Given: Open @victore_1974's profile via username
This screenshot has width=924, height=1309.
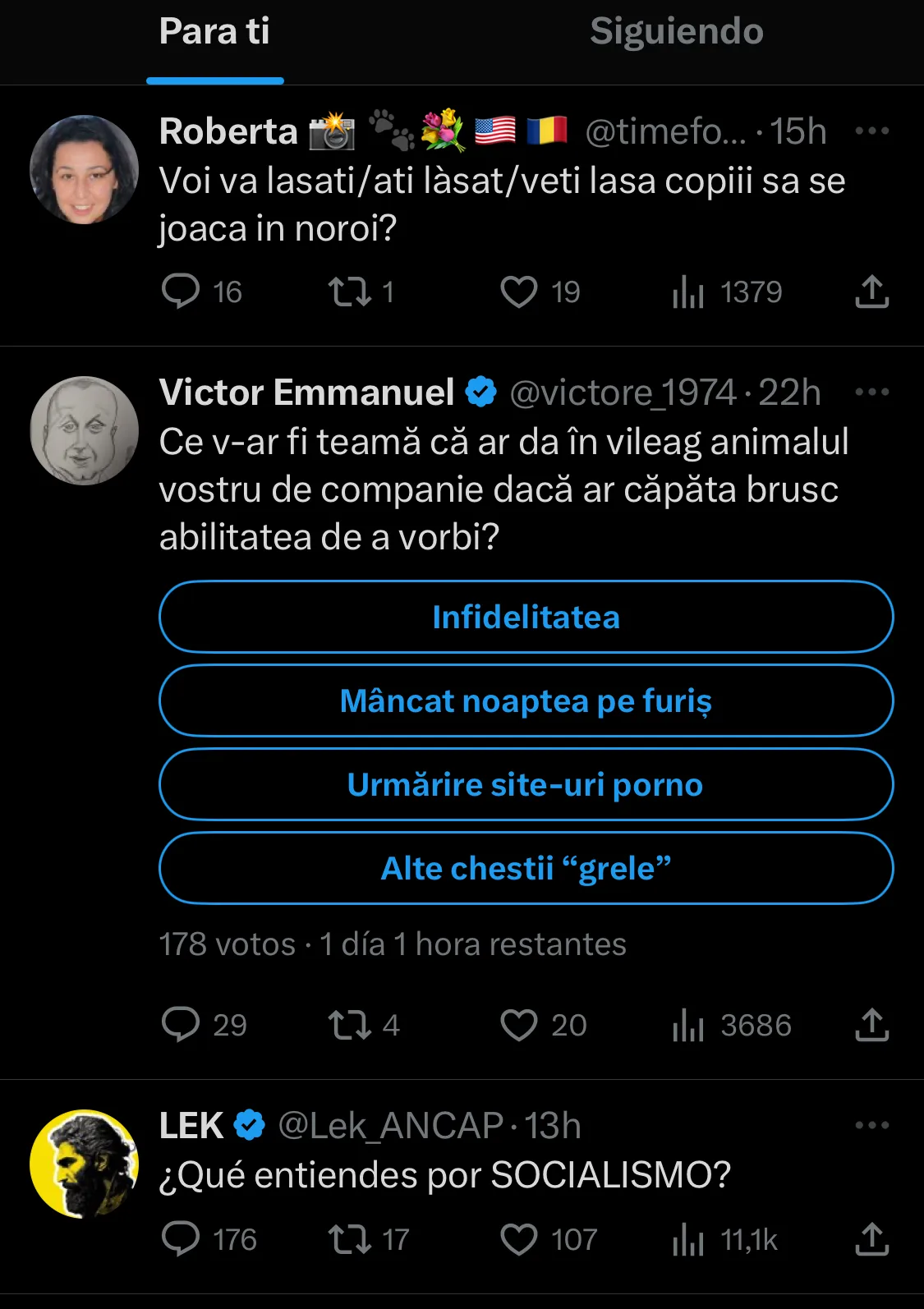Looking at the screenshot, I should click(621, 392).
